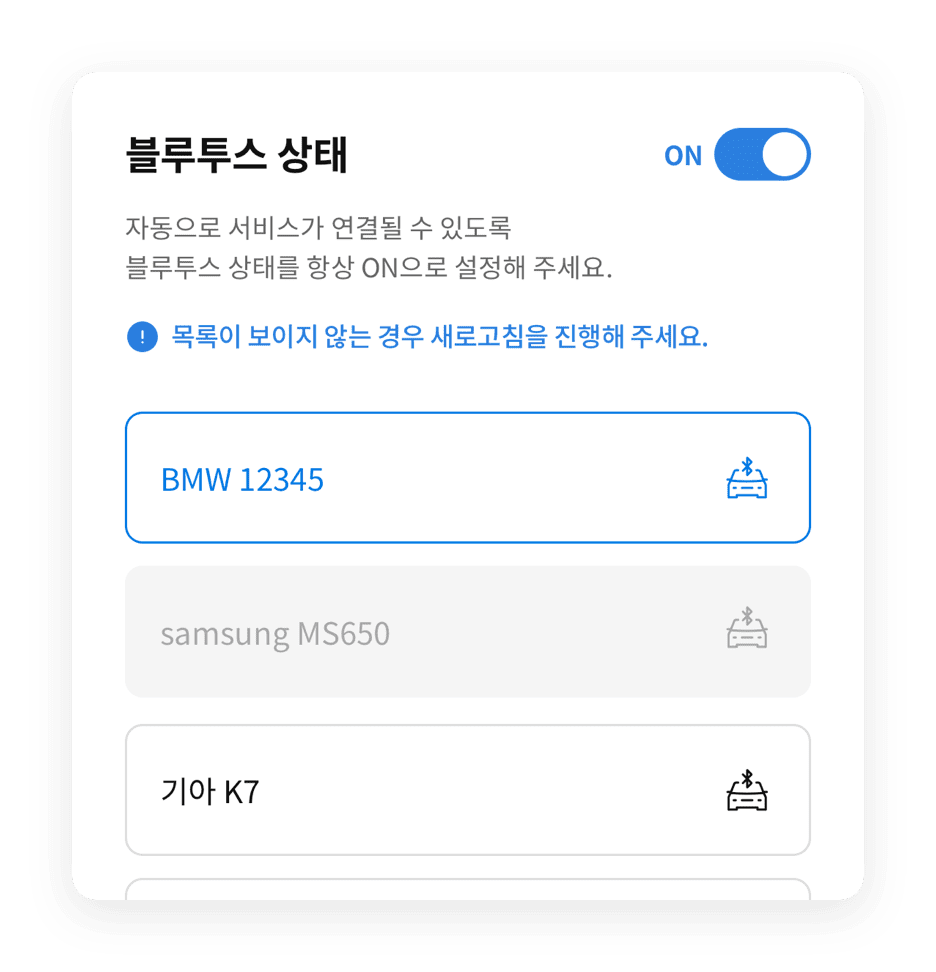
Task: Turn off the Bluetooth status switch
Action: click(x=762, y=155)
